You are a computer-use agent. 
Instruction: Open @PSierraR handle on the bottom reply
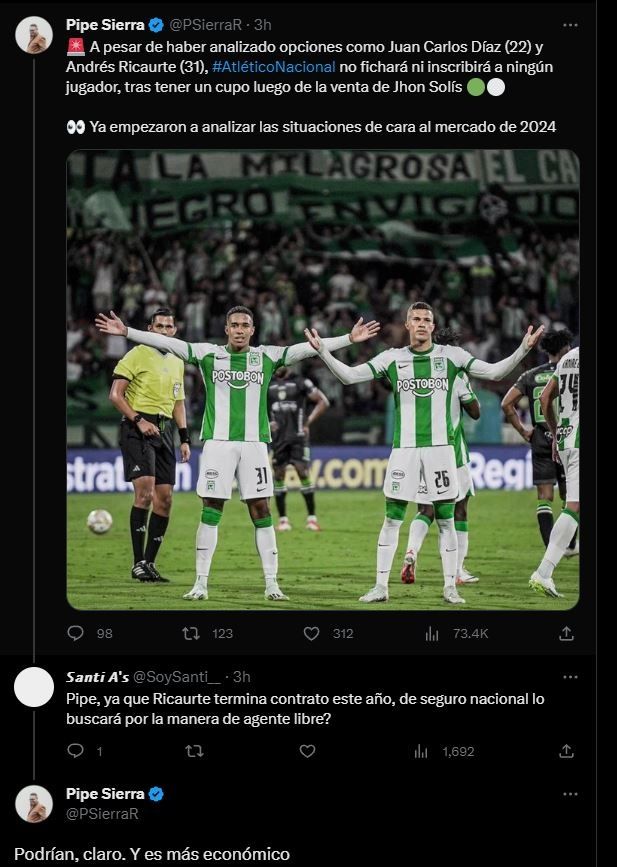[102, 814]
